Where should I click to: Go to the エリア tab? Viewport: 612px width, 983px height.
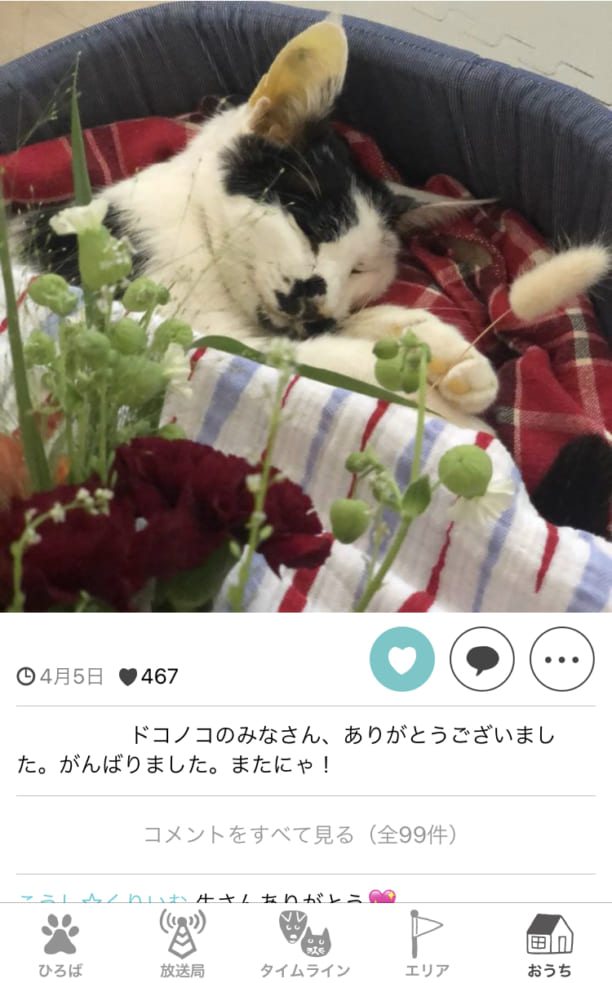[426, 944]
